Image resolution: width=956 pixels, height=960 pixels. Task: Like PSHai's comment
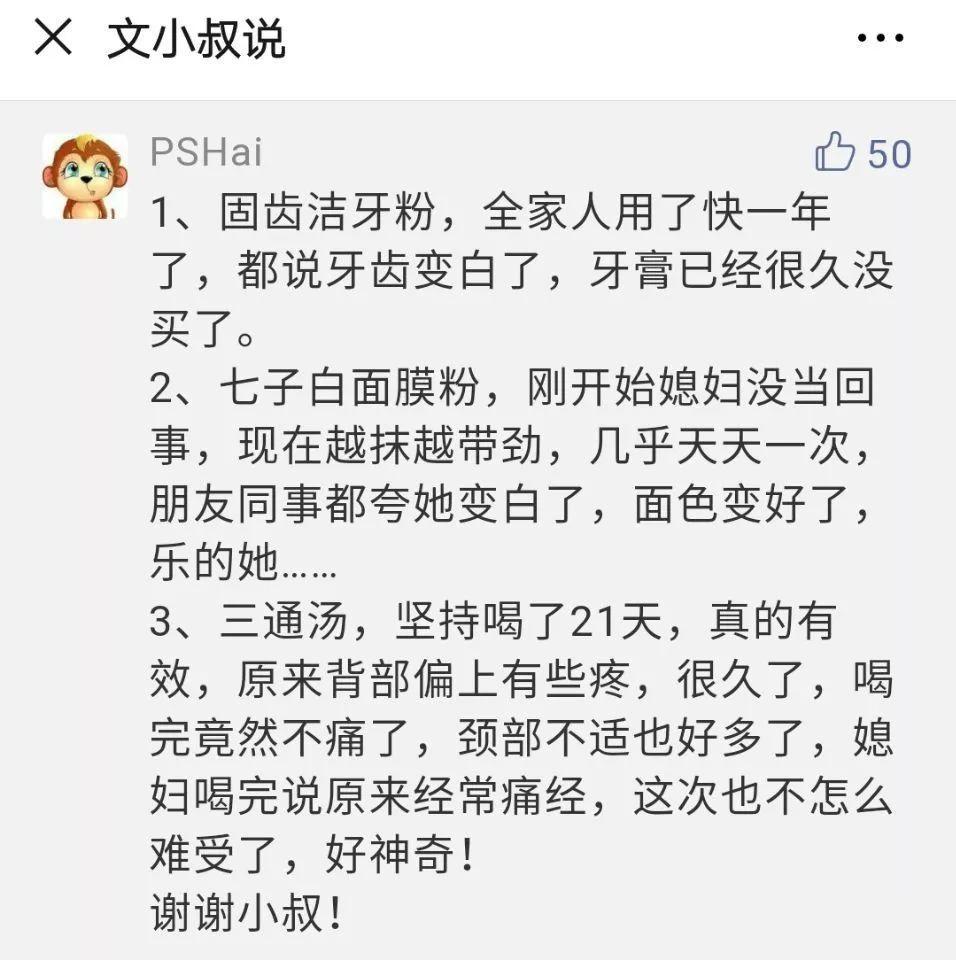836,154
